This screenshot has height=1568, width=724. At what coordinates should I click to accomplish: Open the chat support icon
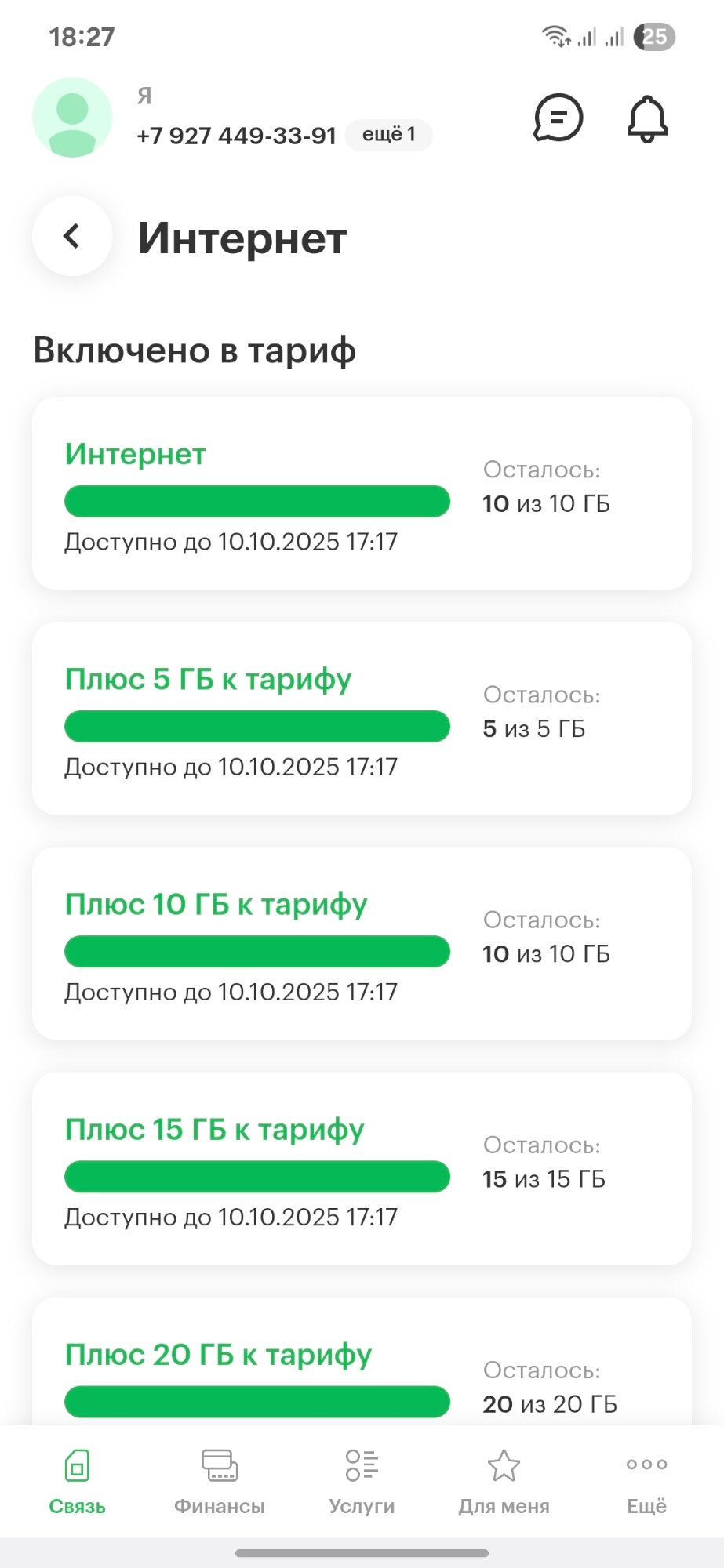click(558, 118)
